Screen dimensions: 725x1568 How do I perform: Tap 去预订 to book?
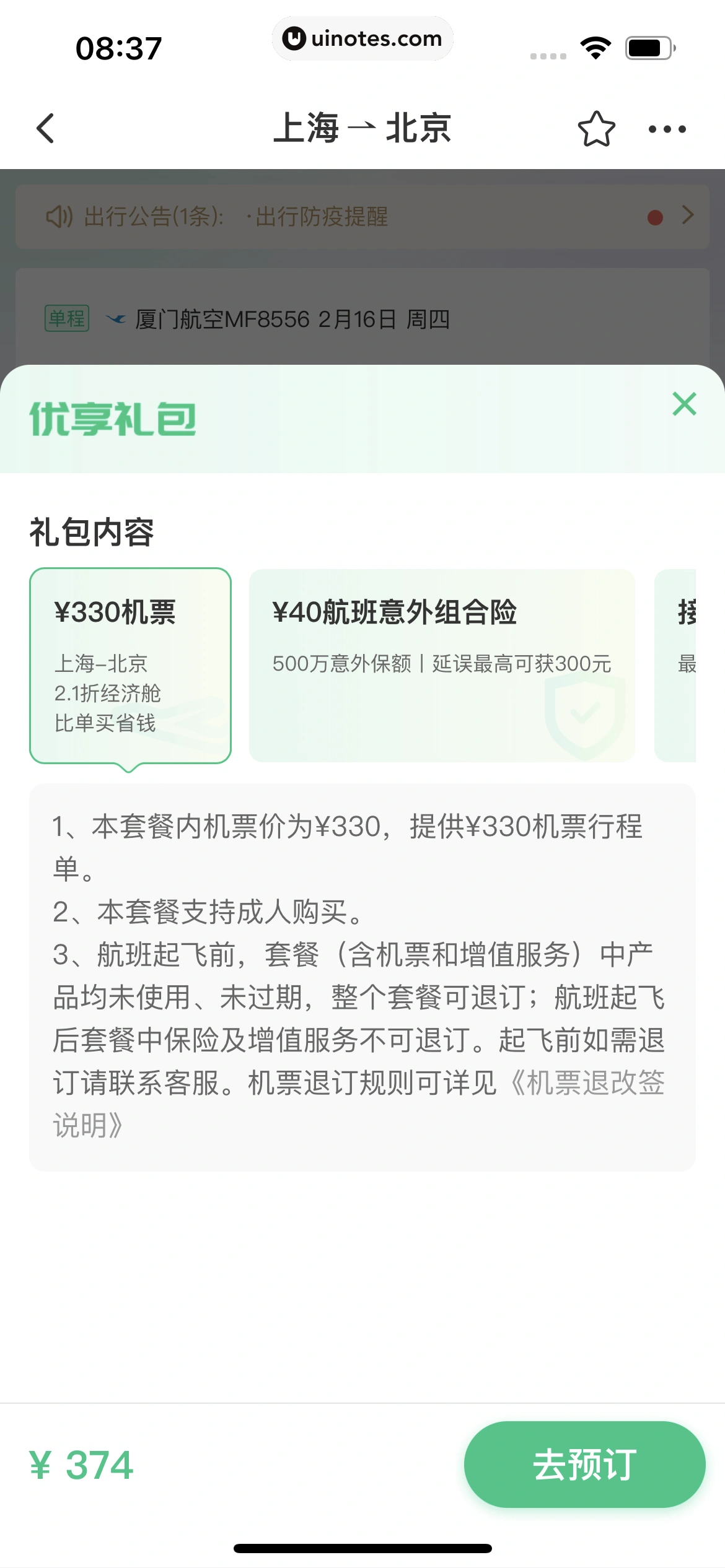pos(584,1465)
